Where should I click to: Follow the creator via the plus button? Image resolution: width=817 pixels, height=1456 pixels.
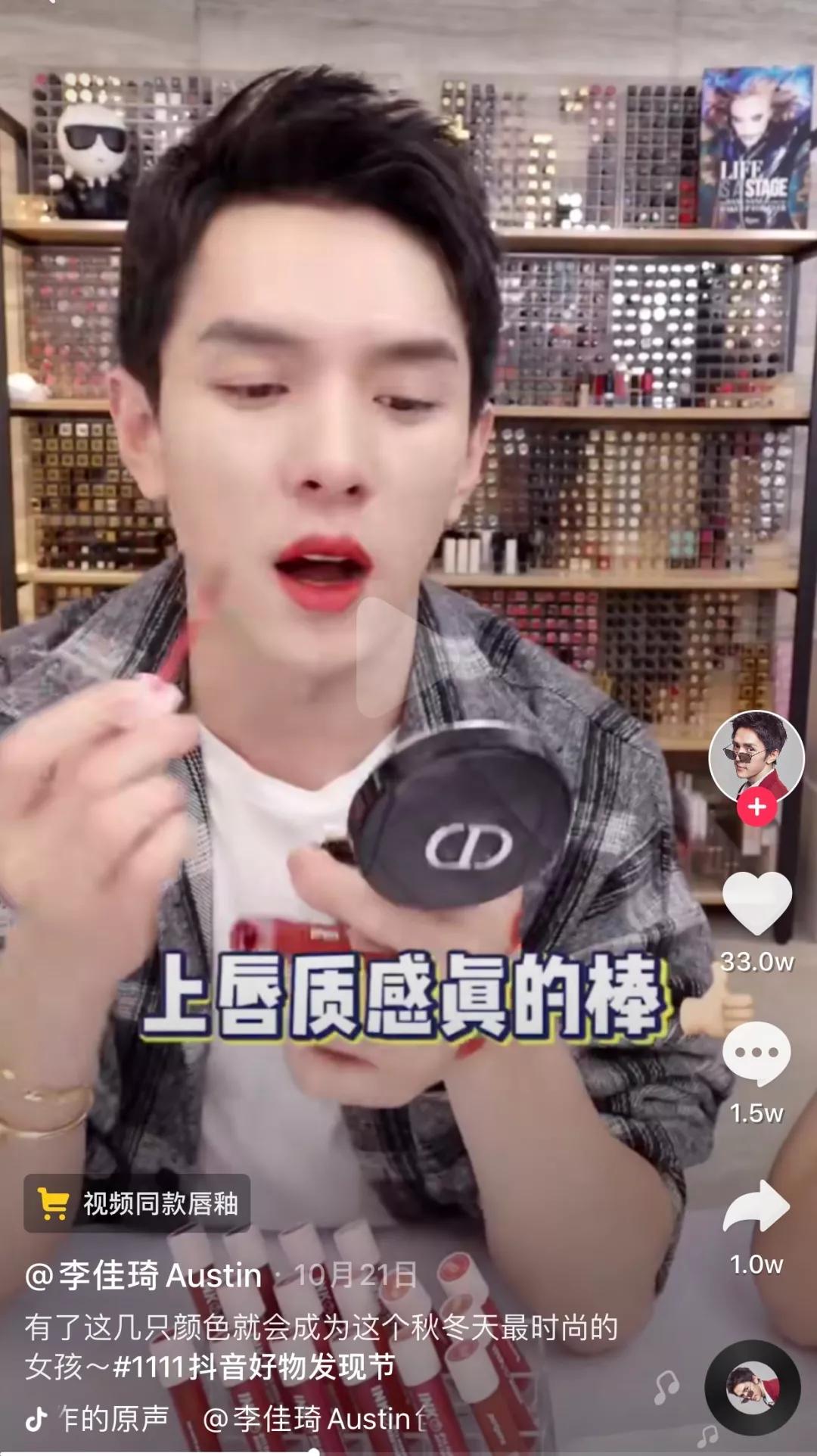point(756,807)
